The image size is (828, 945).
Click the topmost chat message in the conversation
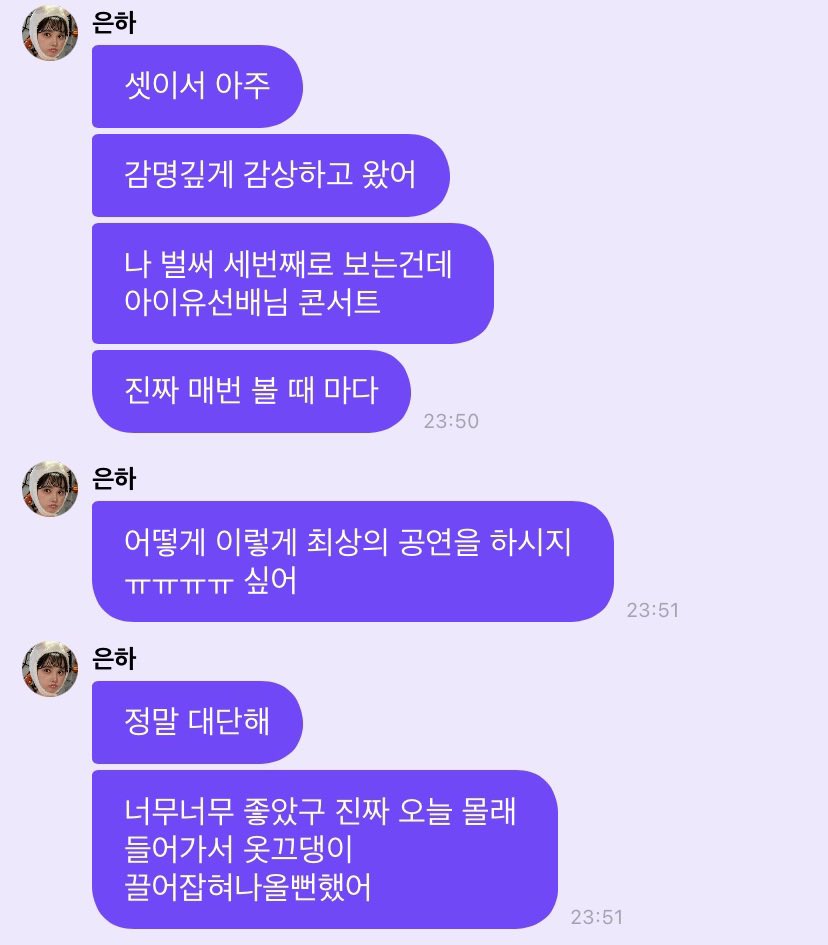[x=196, y=87]
